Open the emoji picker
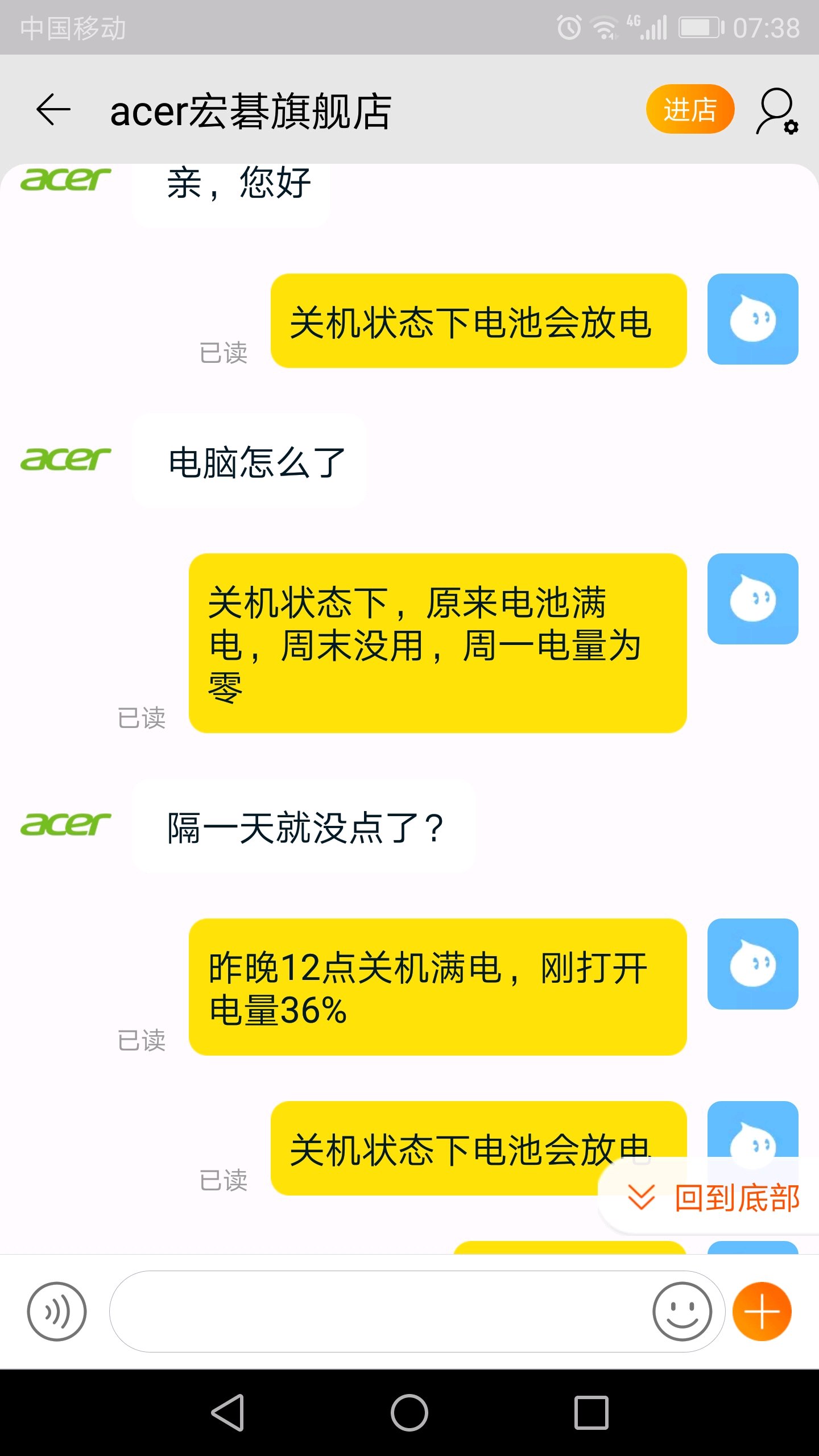This screenshot has width=819, height=1456. (682, 1311)
